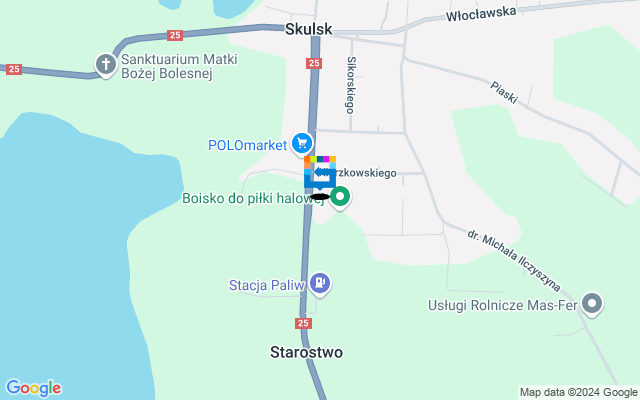Image resolution: width=640 pixels, height=400 pixels.
Task: Tap the green Boisko do piłki halowej marker
Action: pyautogui.click(x=340, y=197)
